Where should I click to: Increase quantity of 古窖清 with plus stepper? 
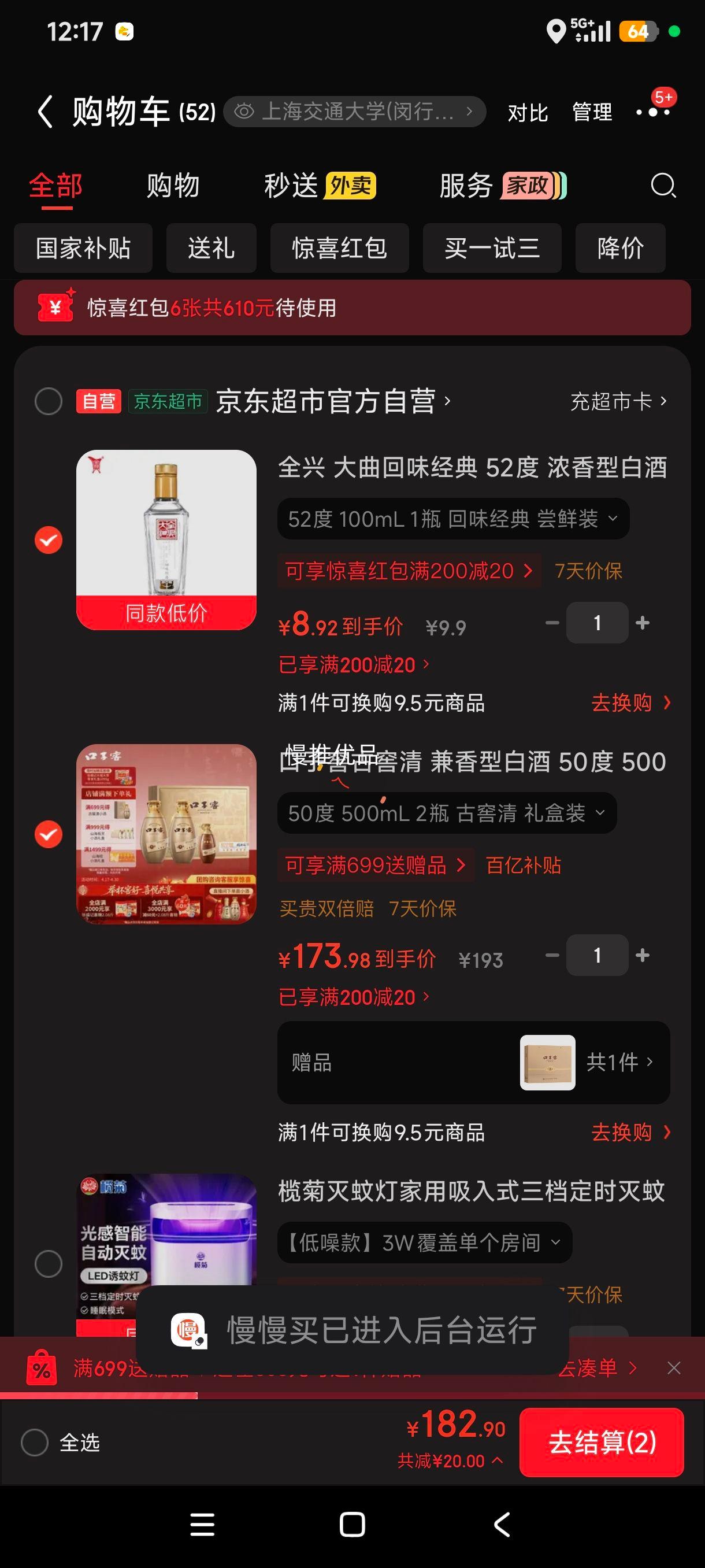[642, 955]
